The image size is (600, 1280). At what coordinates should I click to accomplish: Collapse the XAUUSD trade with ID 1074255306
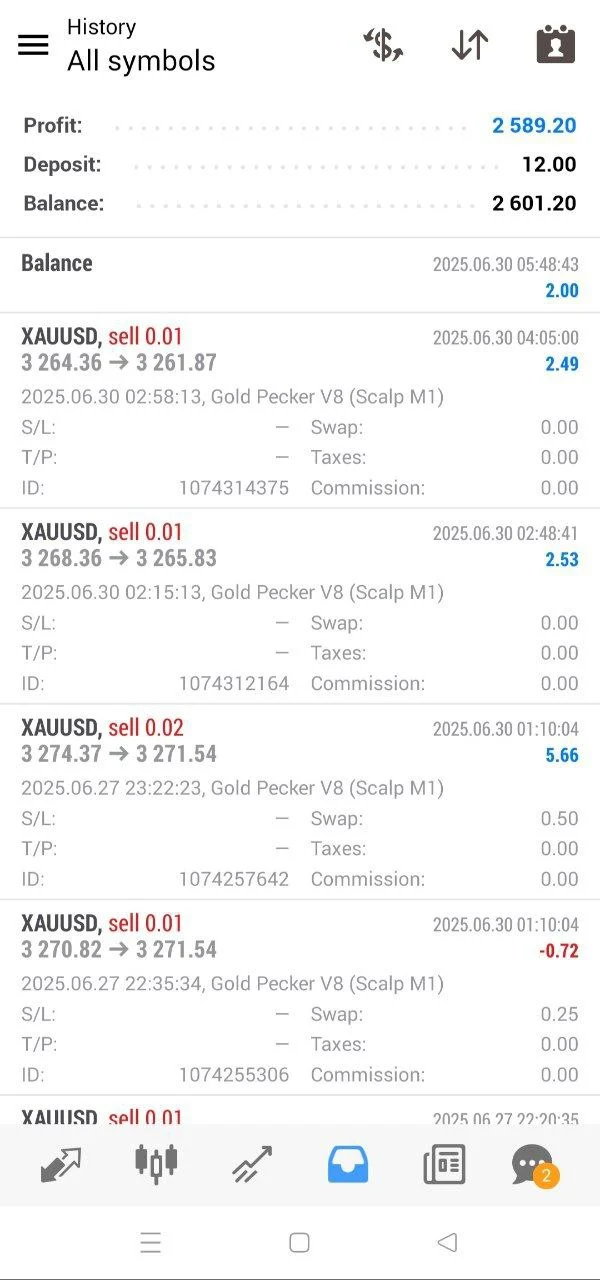pyautogui.click(x=299, y=997)
